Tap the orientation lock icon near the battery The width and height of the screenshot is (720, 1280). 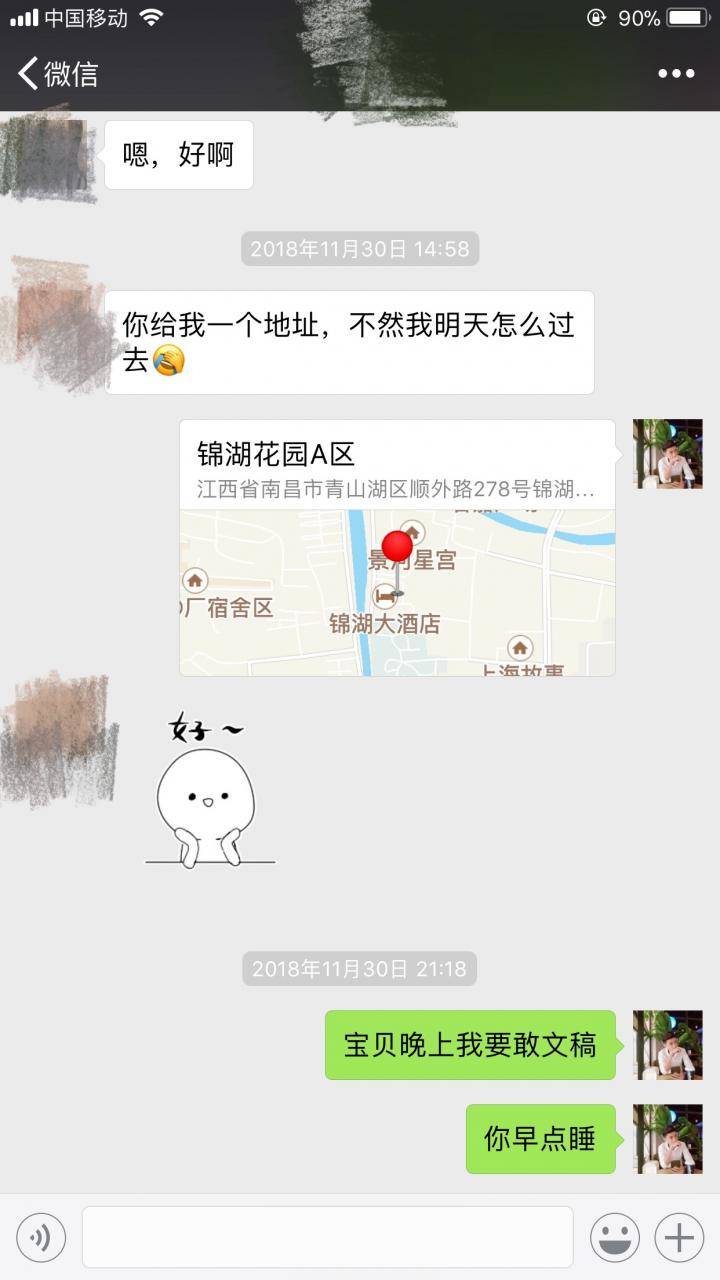click(x=597, y=16)
